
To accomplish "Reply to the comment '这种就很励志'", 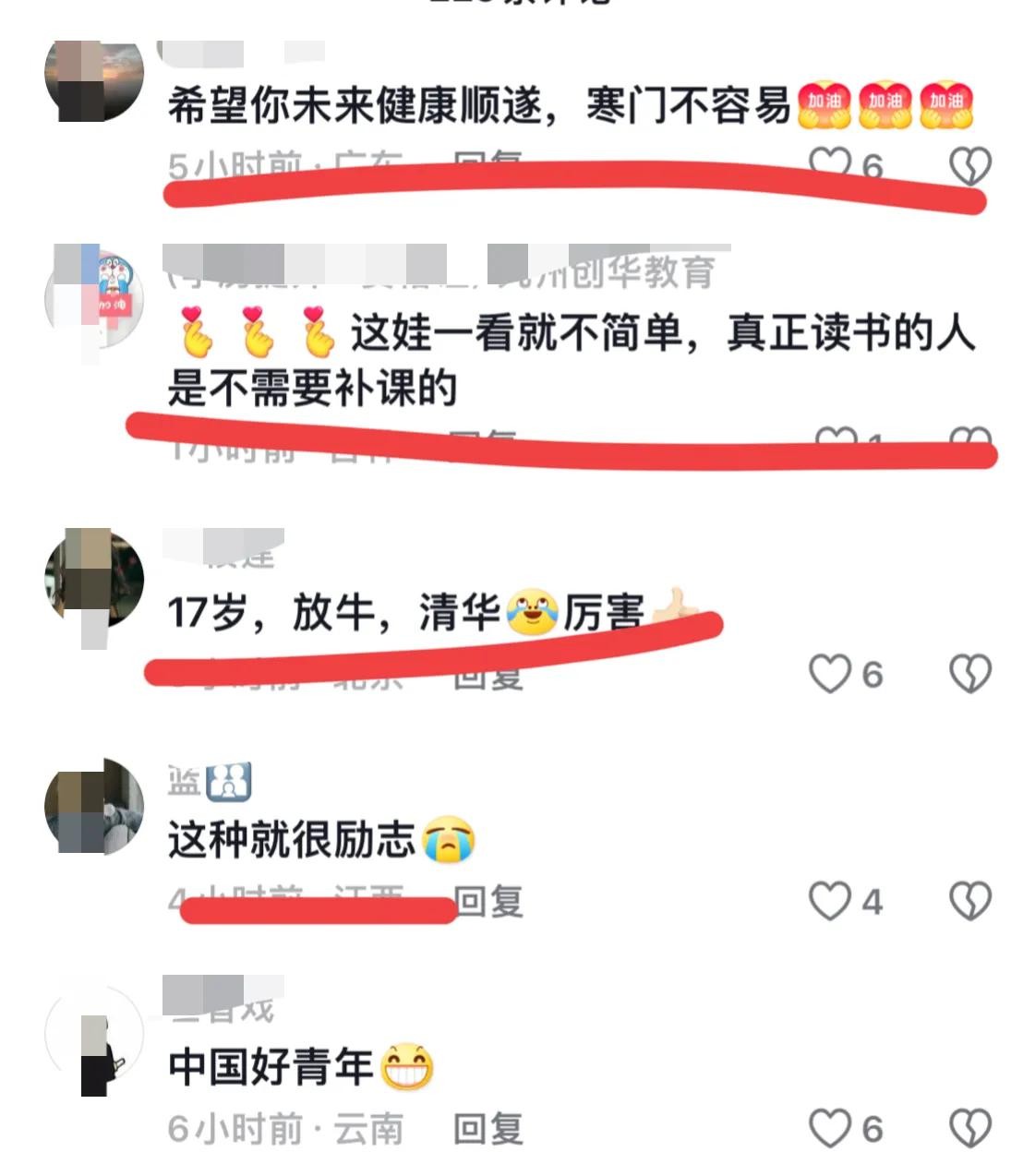I will coord(488,901).
